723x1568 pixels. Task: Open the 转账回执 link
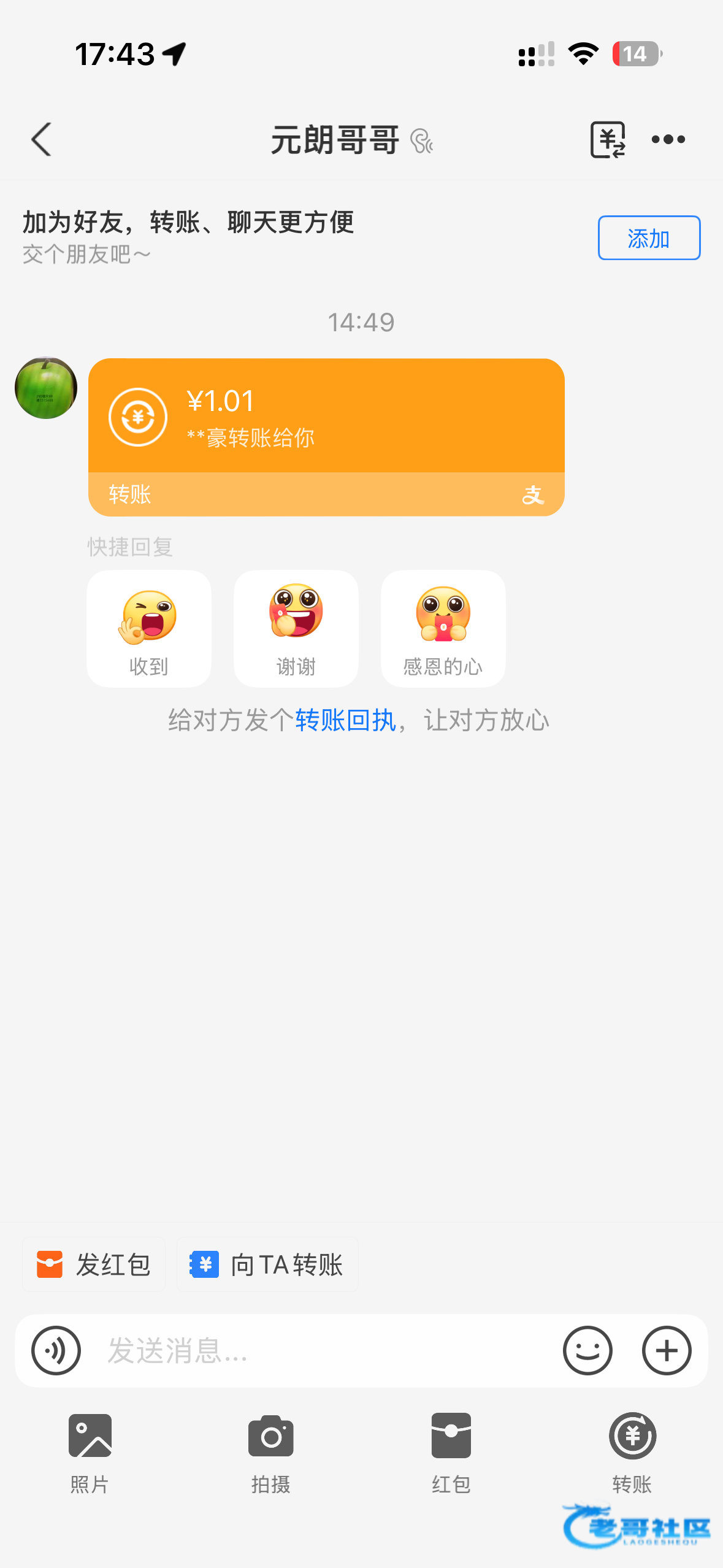pos(345,720)
